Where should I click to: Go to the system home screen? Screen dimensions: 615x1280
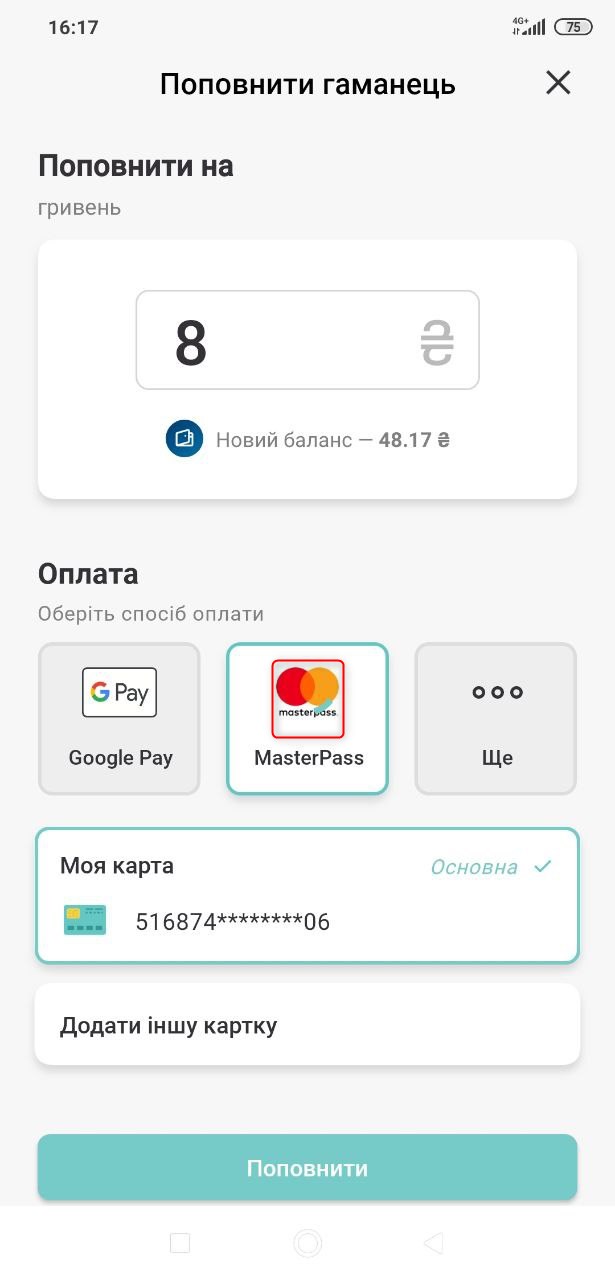coord(307,1243)
